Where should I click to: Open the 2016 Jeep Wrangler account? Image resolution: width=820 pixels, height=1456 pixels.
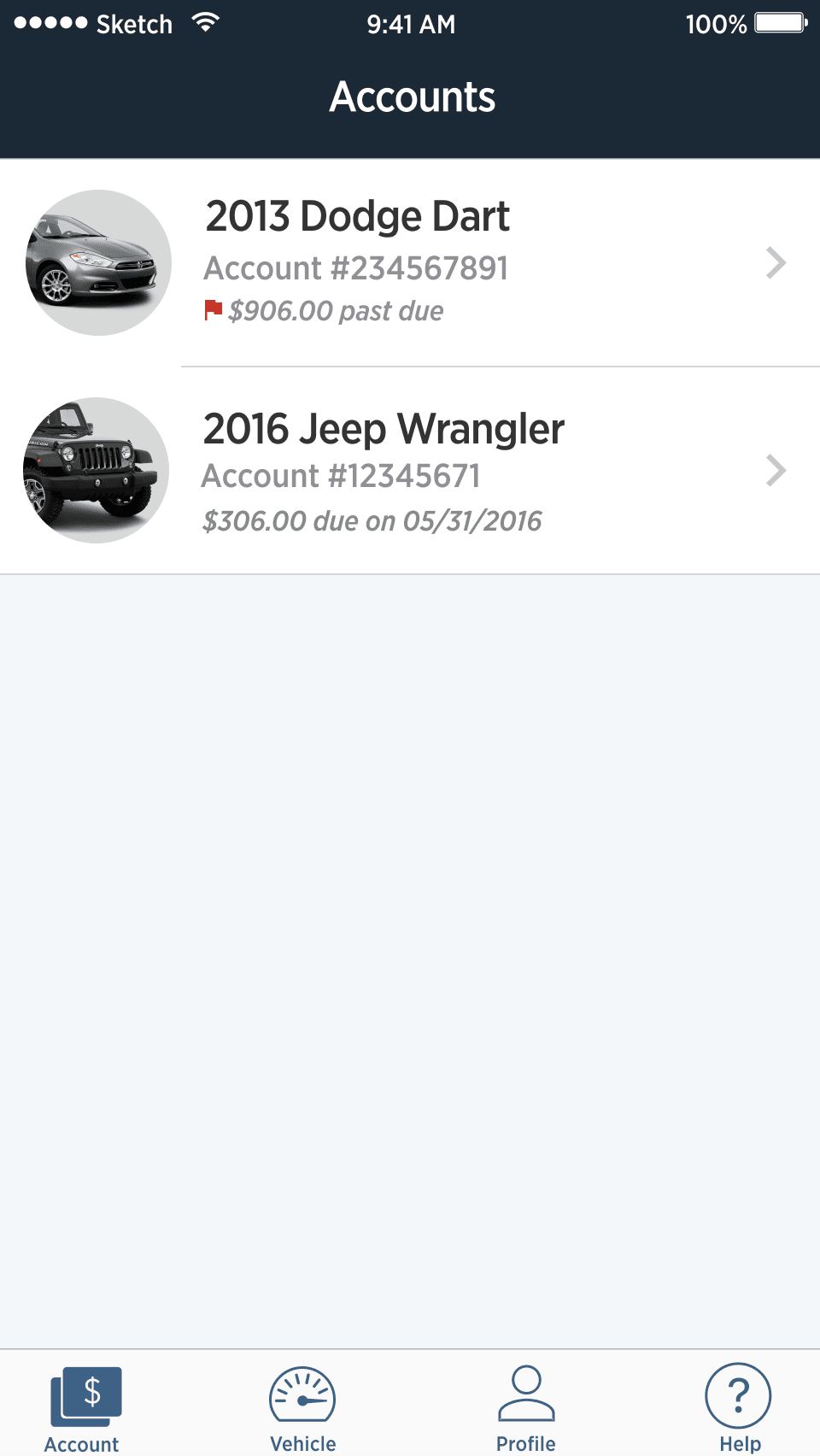coord(410,471)
